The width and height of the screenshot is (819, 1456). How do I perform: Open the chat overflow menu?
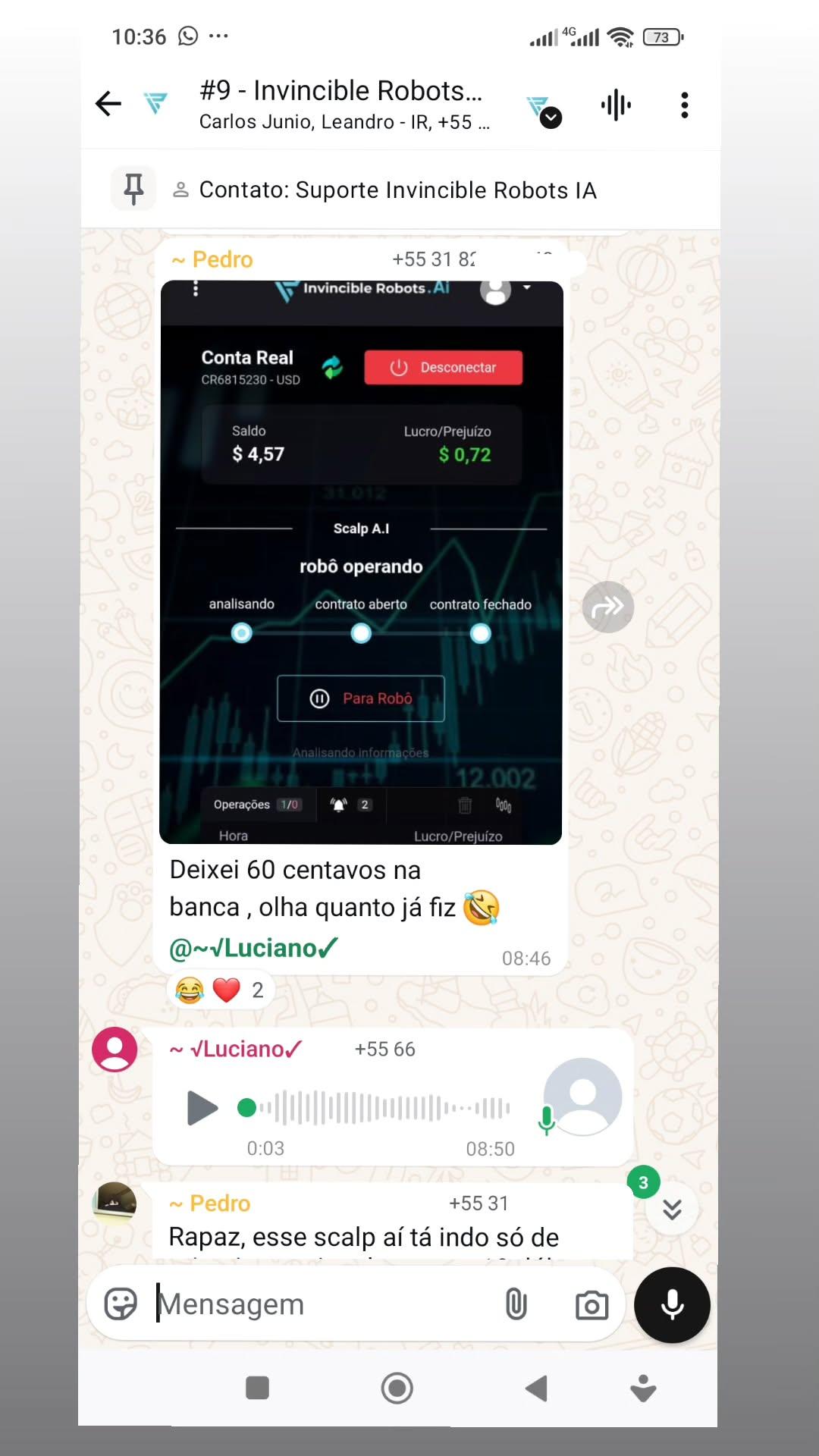coord(684,105)
